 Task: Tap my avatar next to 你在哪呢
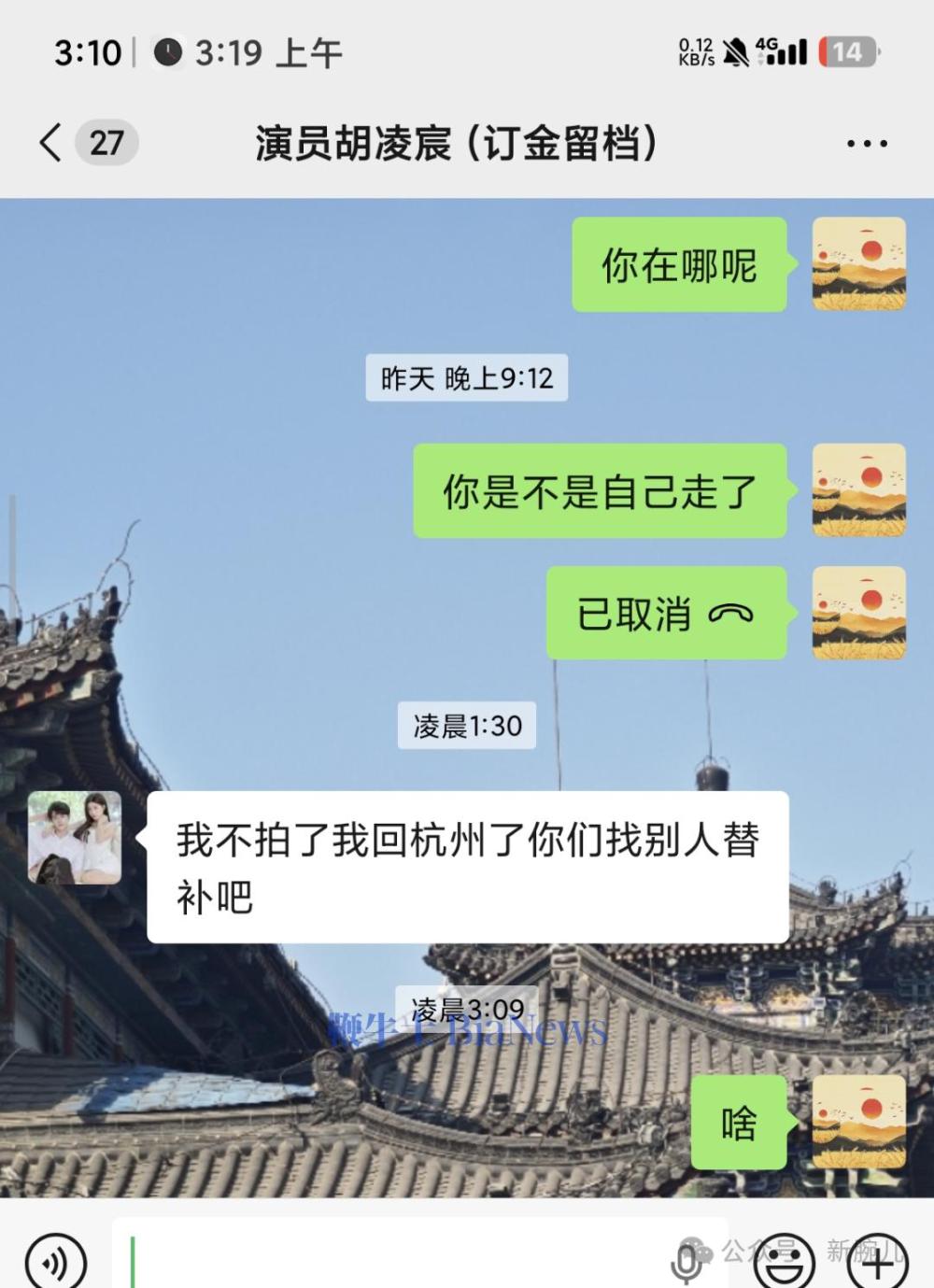tap(858, 264)
